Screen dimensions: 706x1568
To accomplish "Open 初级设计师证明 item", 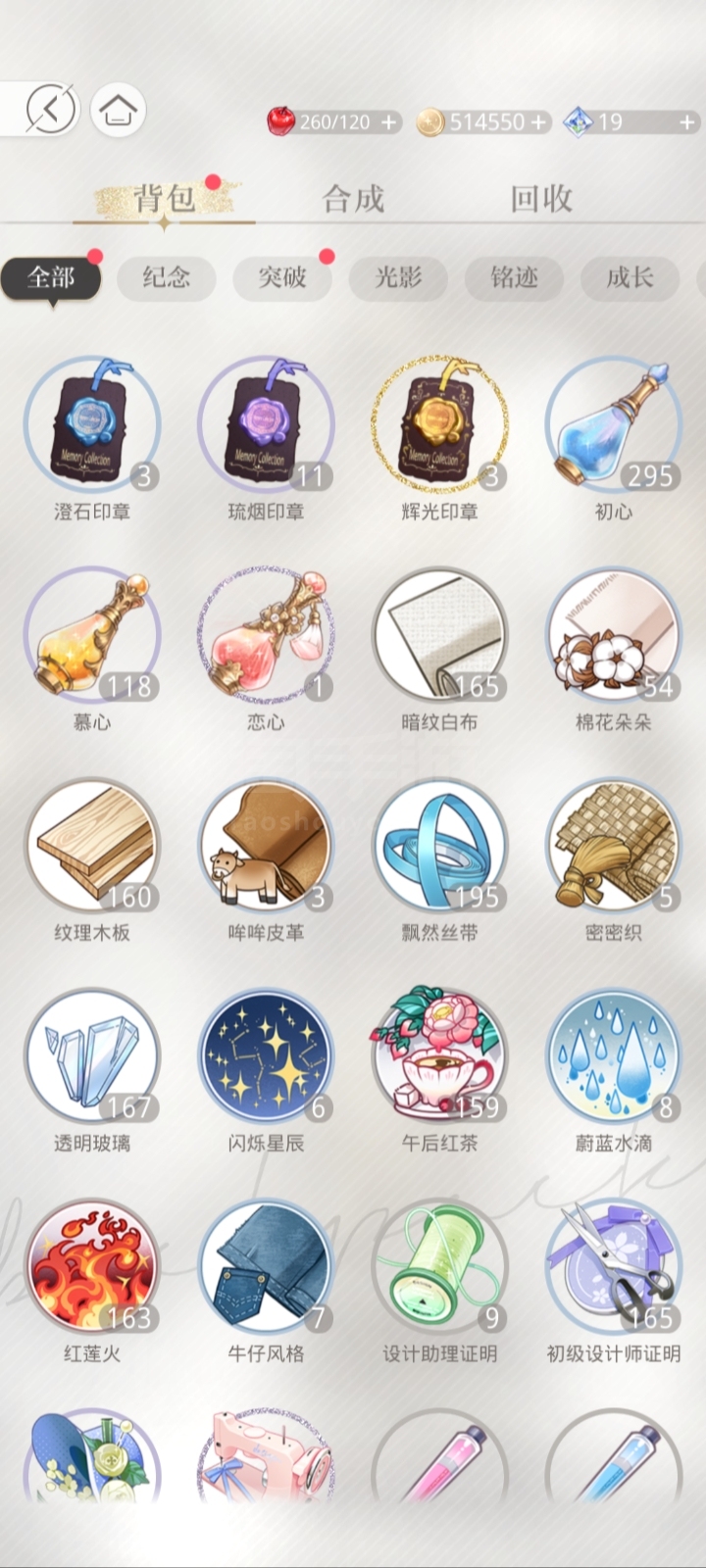I will (x=614, y=1267).
